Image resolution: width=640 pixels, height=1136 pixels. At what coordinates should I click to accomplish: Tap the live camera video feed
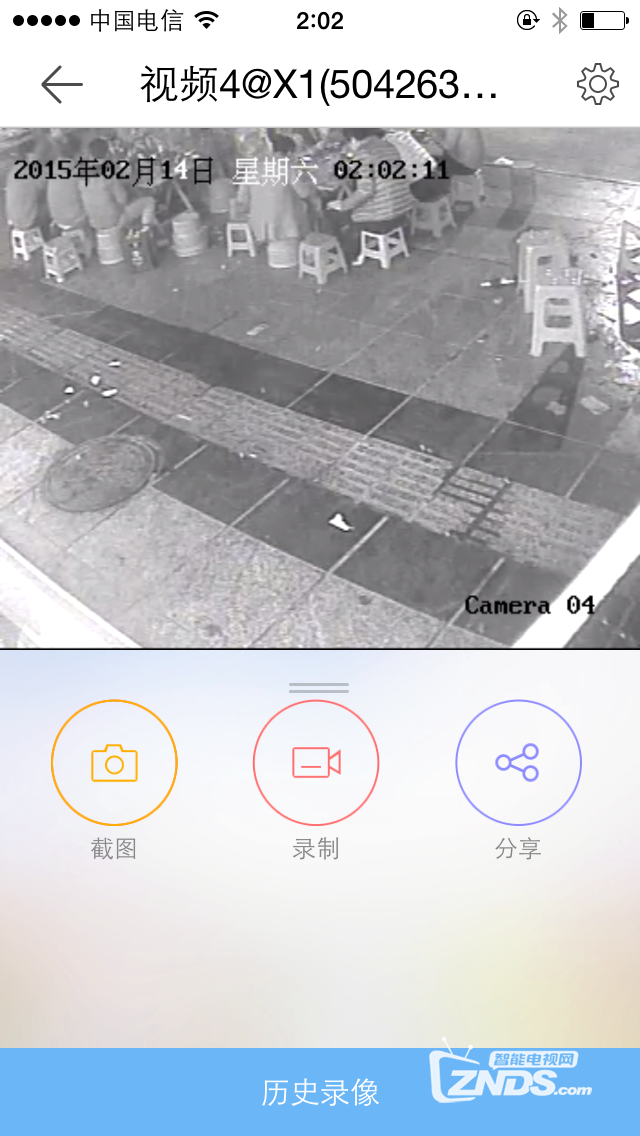point(320,388)
